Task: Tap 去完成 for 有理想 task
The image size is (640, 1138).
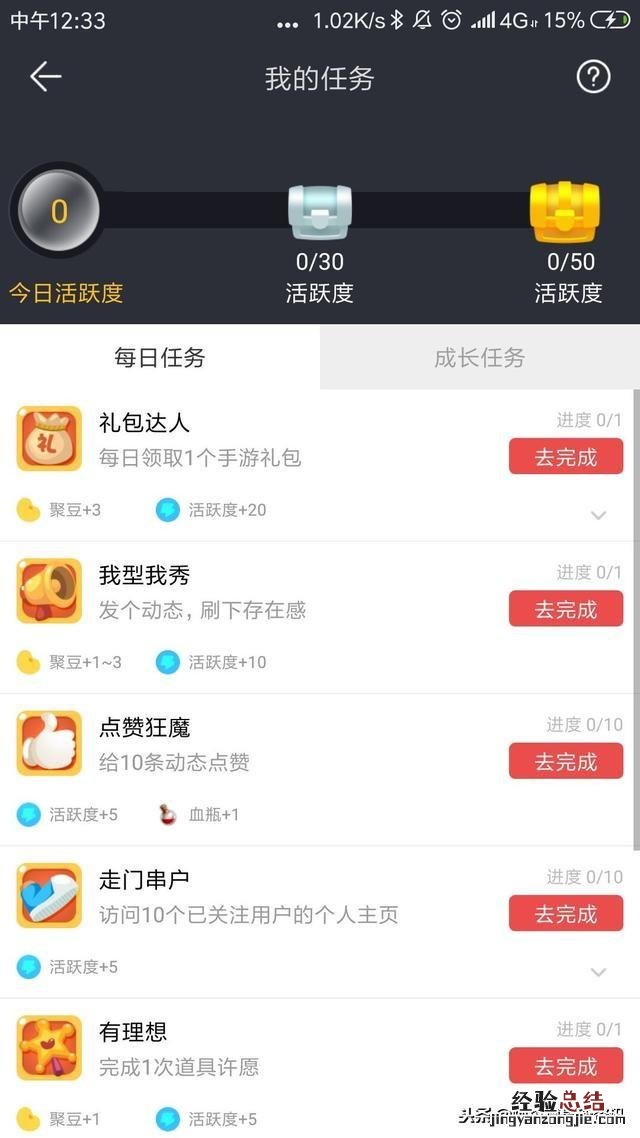Action: click(x=566, y=1065)
